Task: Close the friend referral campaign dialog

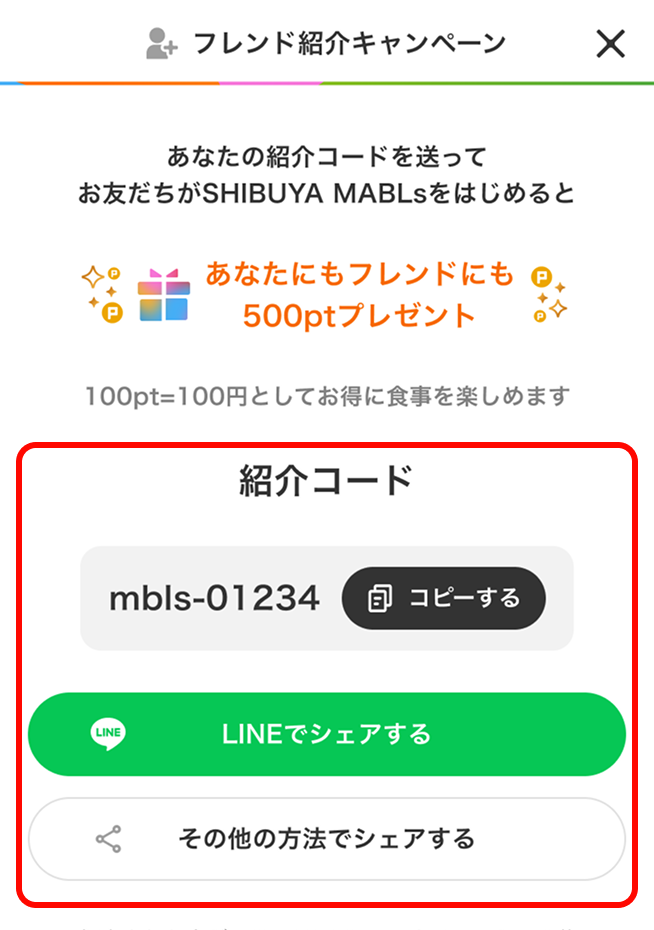Action: (610, 44)
